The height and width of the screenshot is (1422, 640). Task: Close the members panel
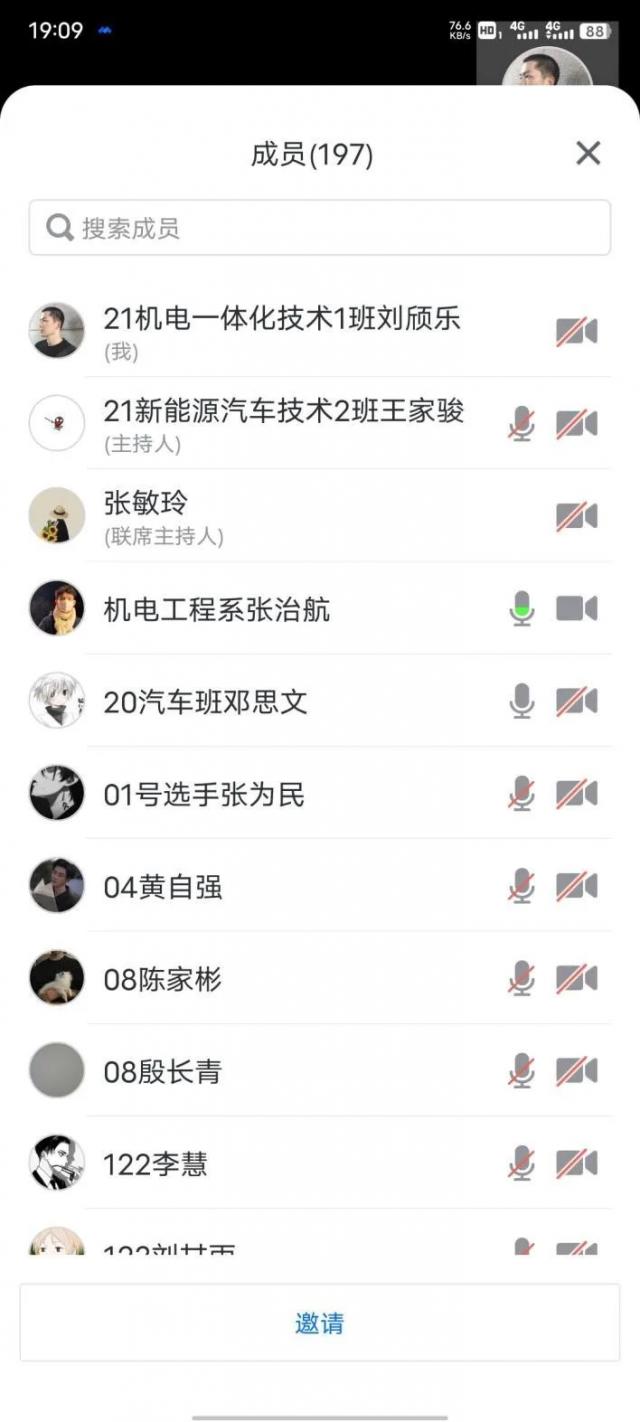[x=588, y=154]
